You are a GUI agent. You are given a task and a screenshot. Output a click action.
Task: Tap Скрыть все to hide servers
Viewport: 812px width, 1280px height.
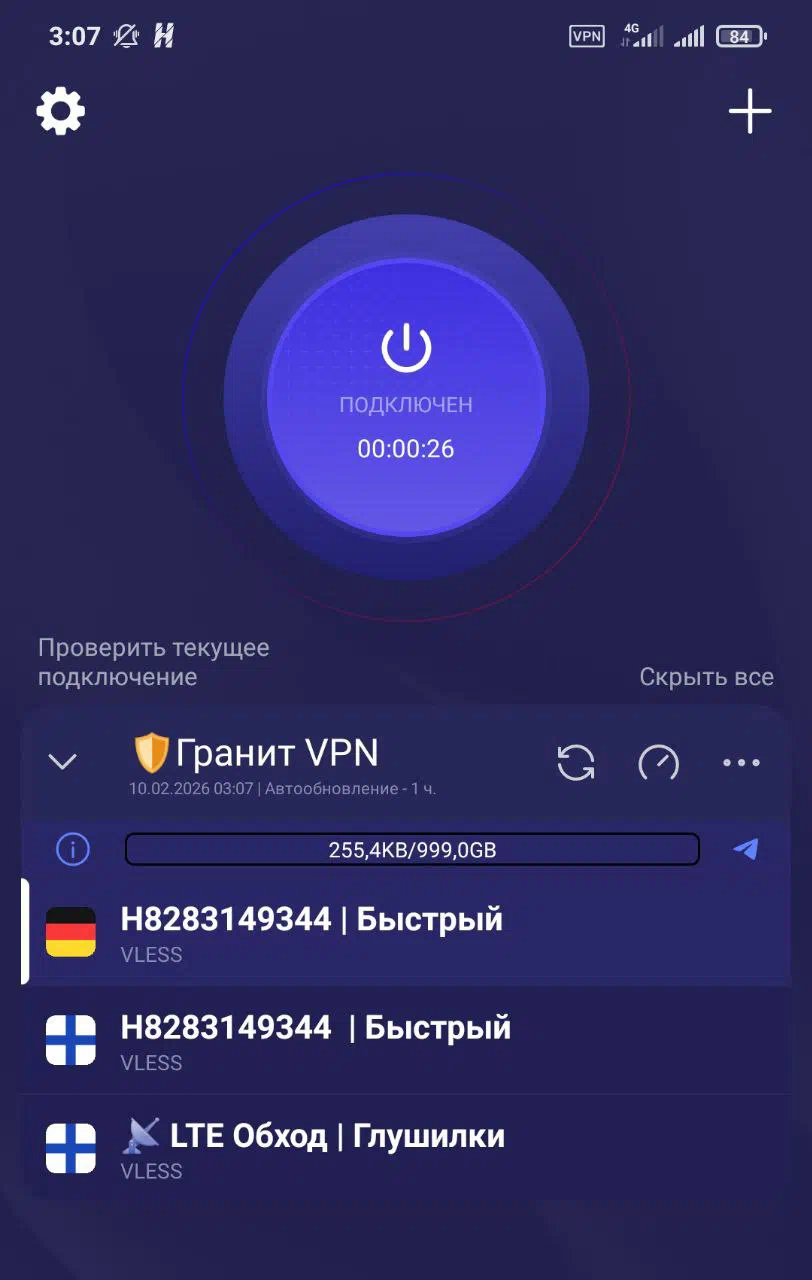point(706,677)
